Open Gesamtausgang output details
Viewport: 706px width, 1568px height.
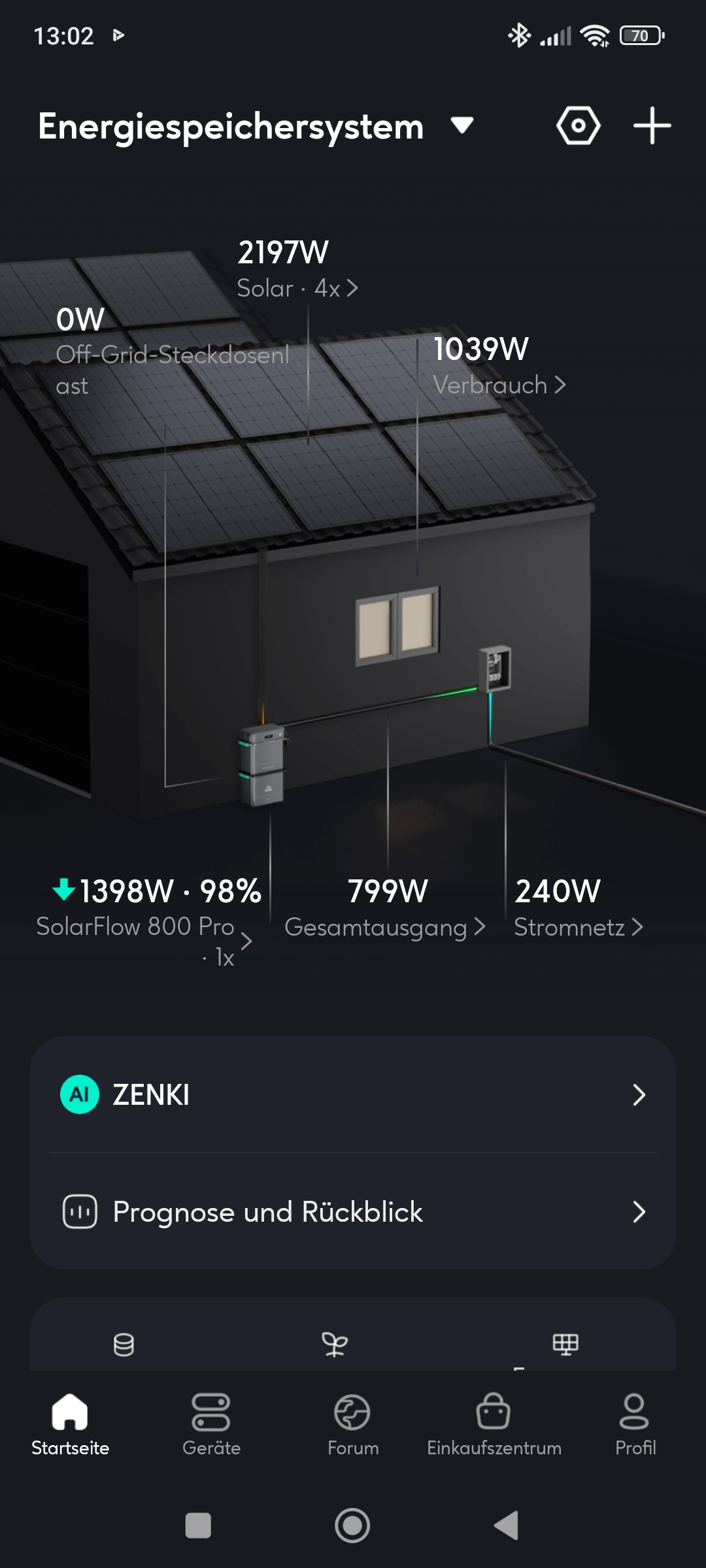(385, 927)
